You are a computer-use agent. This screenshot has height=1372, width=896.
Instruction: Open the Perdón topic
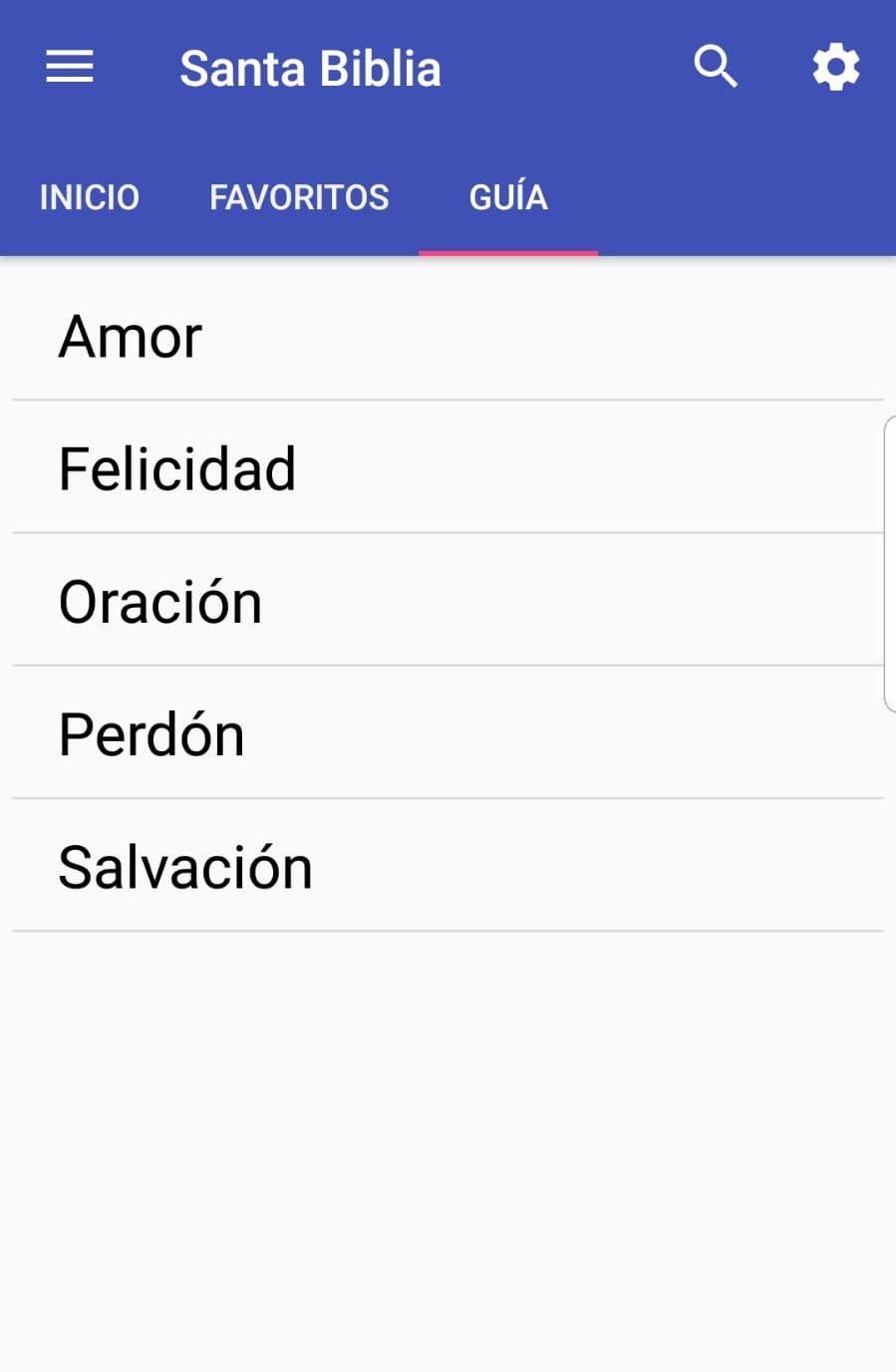click(448, 732)
